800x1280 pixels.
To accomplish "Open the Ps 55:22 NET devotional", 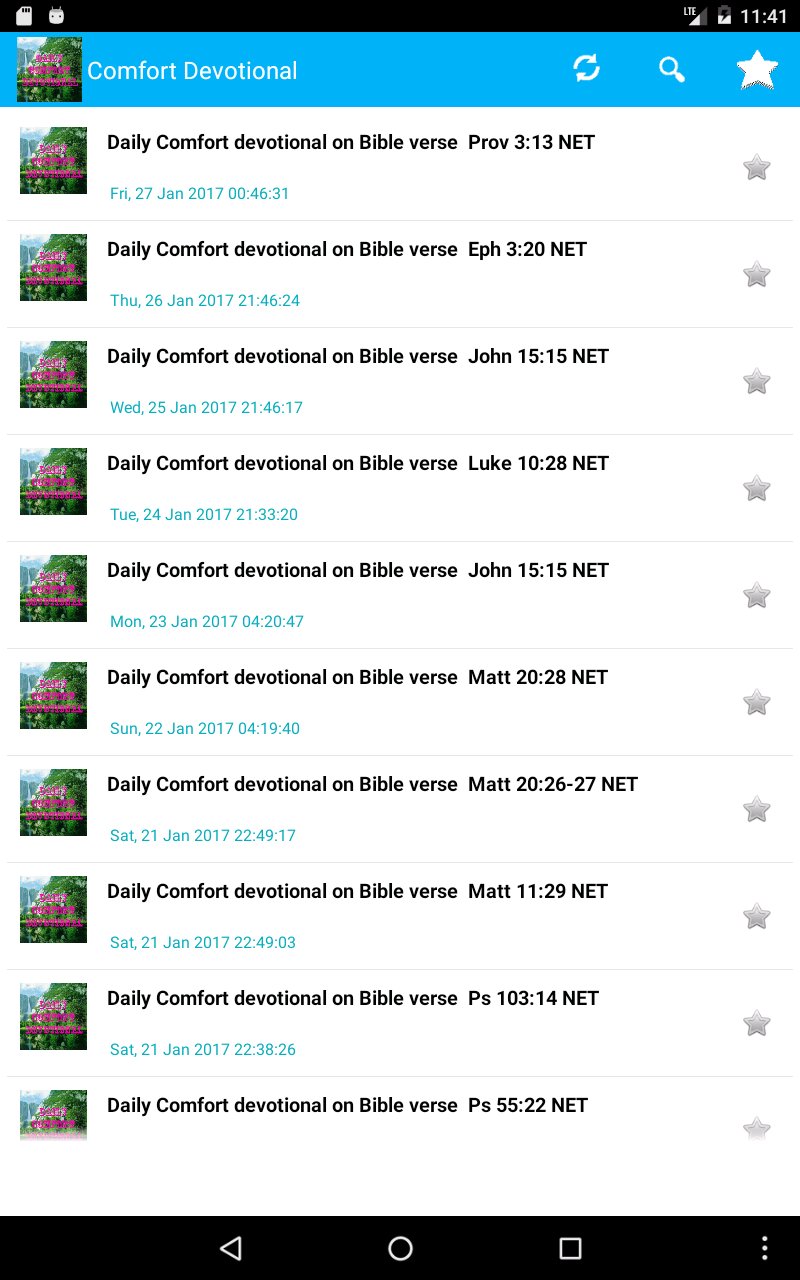I will (400, 1109).
